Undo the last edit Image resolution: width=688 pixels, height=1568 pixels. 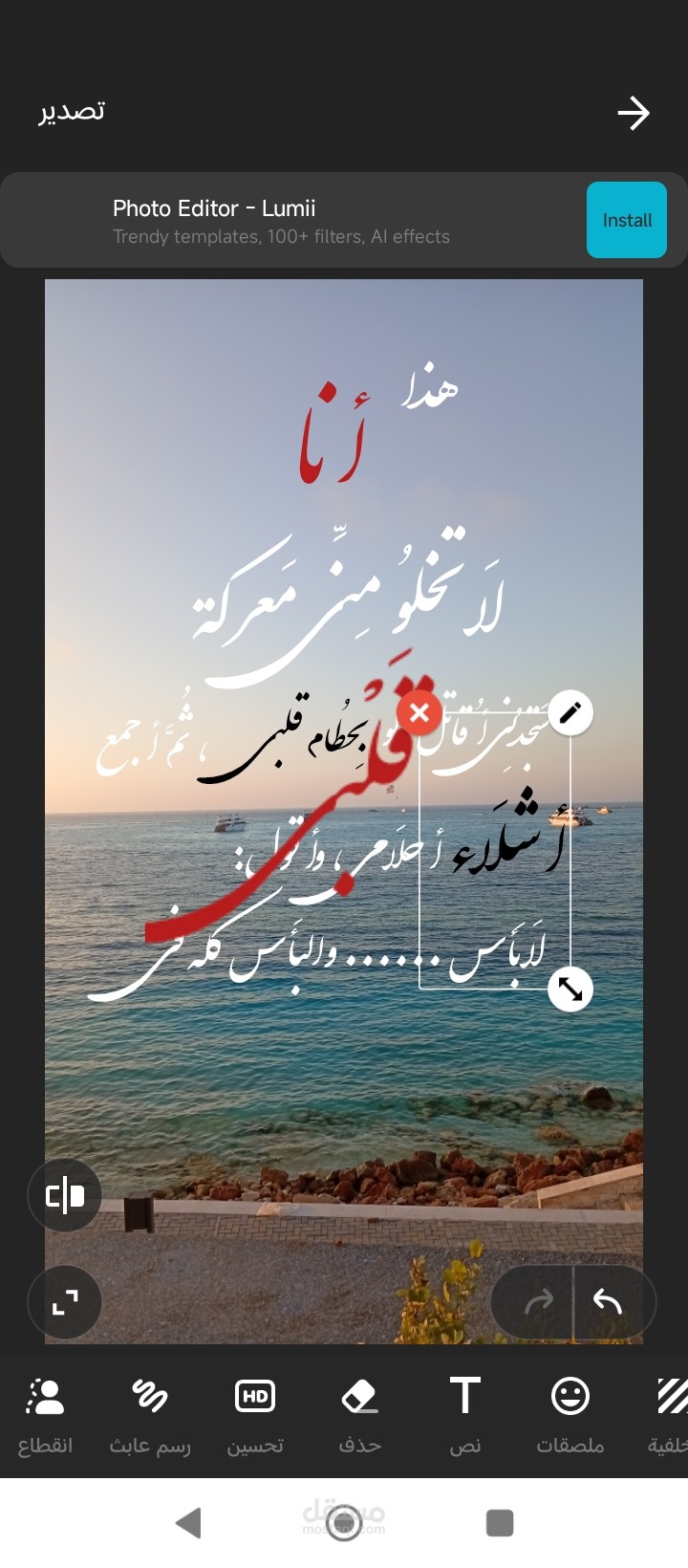pos(609,1301)
